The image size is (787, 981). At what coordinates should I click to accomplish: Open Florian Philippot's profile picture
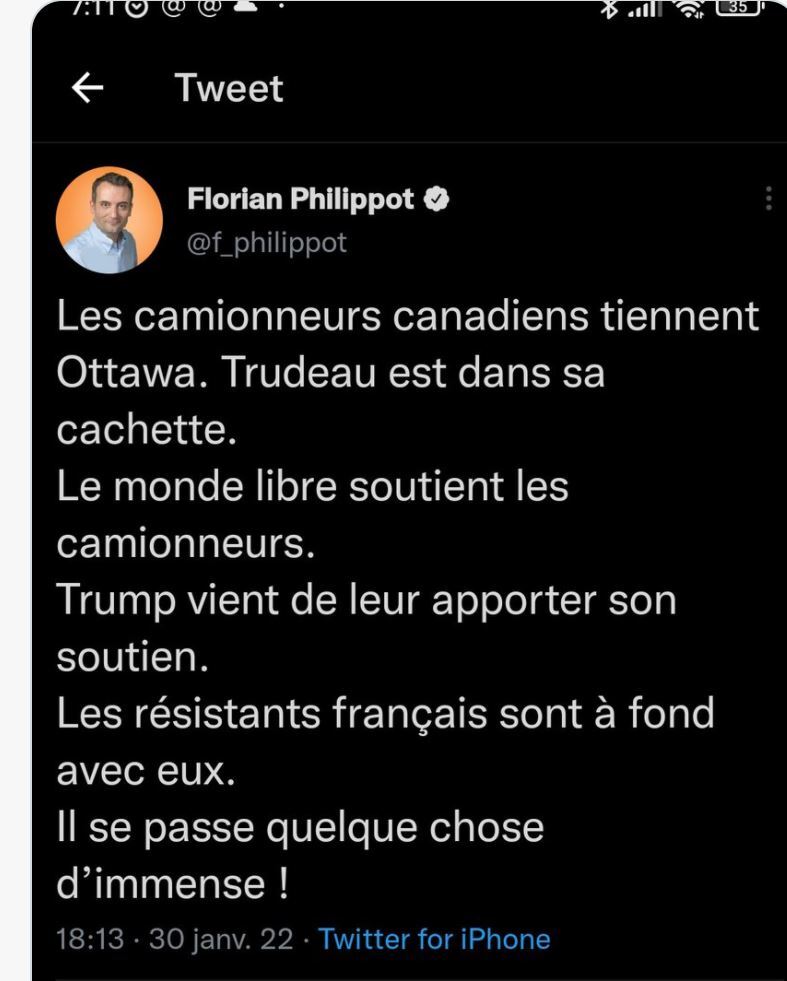(x=109, y=220)
